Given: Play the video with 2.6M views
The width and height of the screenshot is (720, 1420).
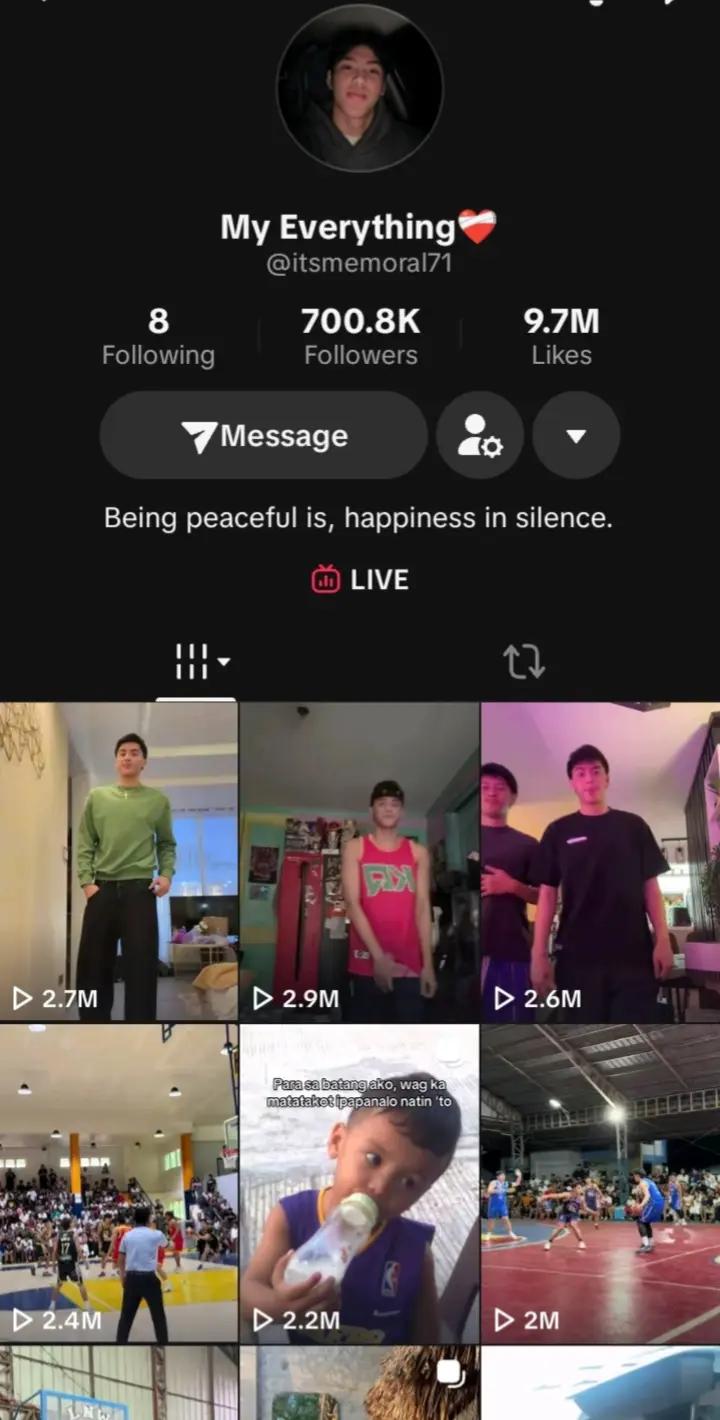Looking at the screenshot, I should click(x=601, y=861).
